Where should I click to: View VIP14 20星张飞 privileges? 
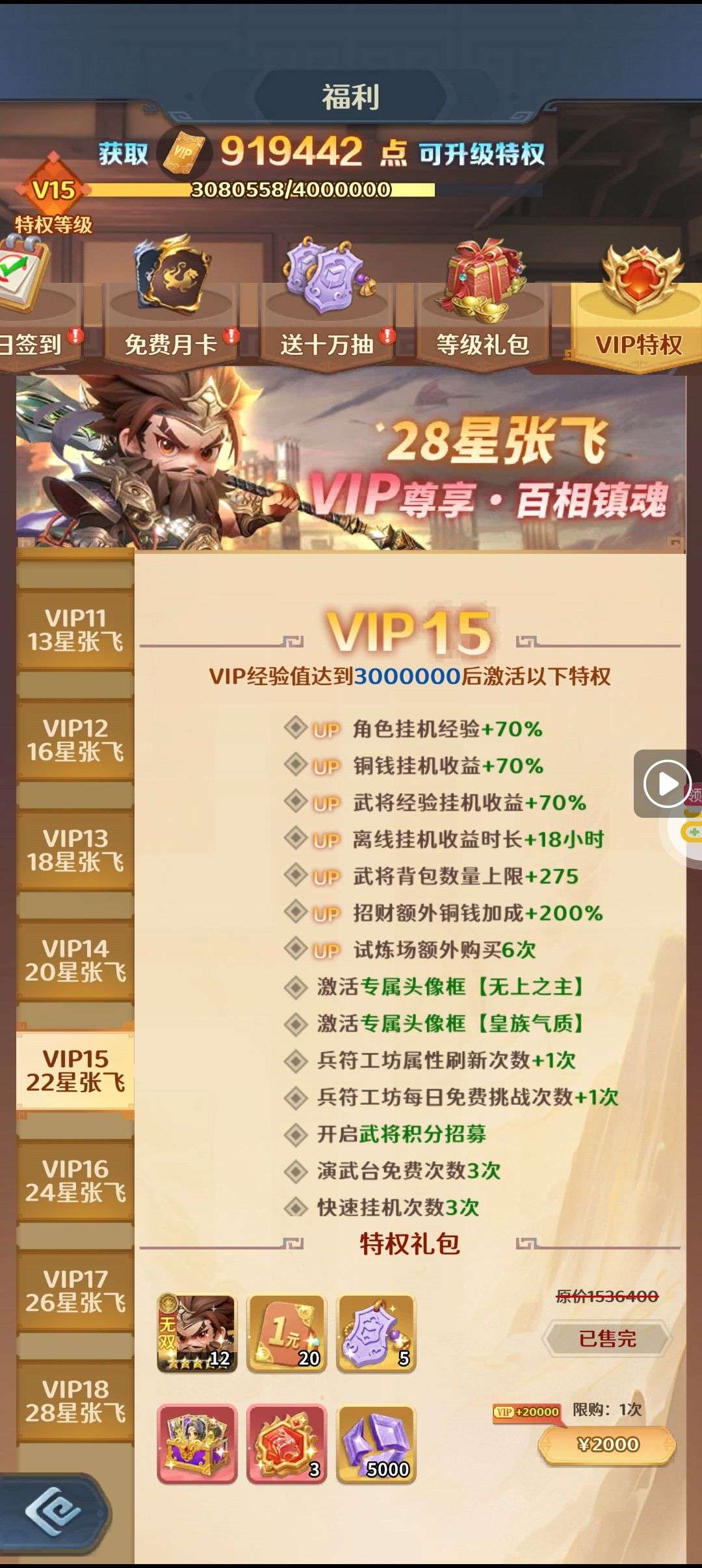point(75,960)
